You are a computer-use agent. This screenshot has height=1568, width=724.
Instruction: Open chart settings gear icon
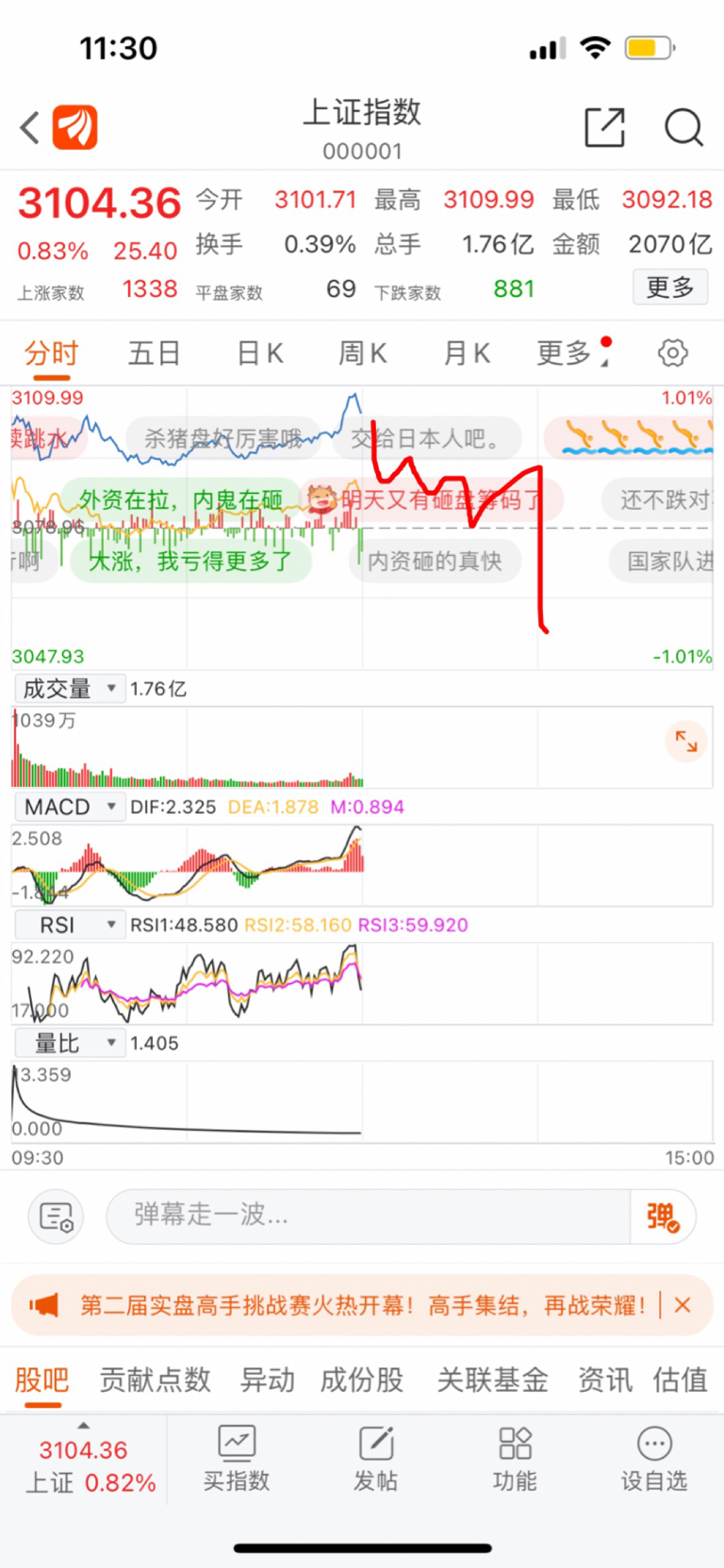pos(672,353)
